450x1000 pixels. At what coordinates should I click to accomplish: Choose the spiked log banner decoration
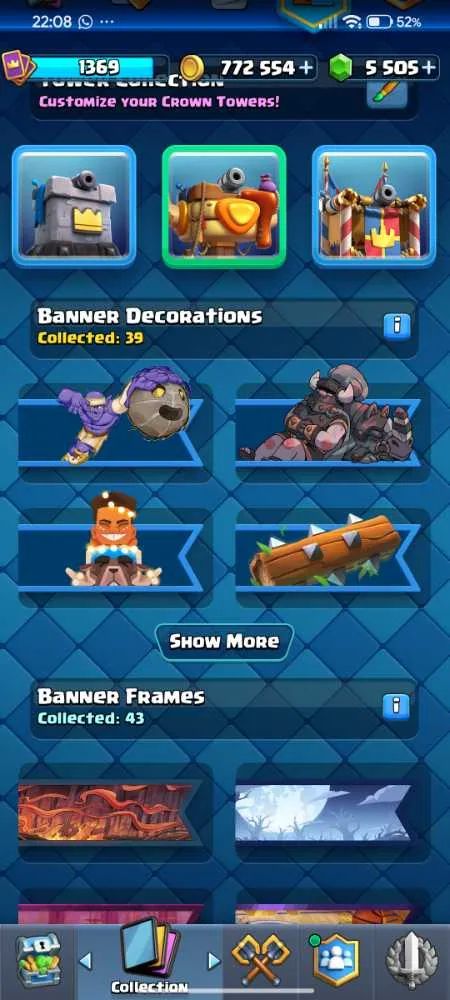tap(332, 548)
